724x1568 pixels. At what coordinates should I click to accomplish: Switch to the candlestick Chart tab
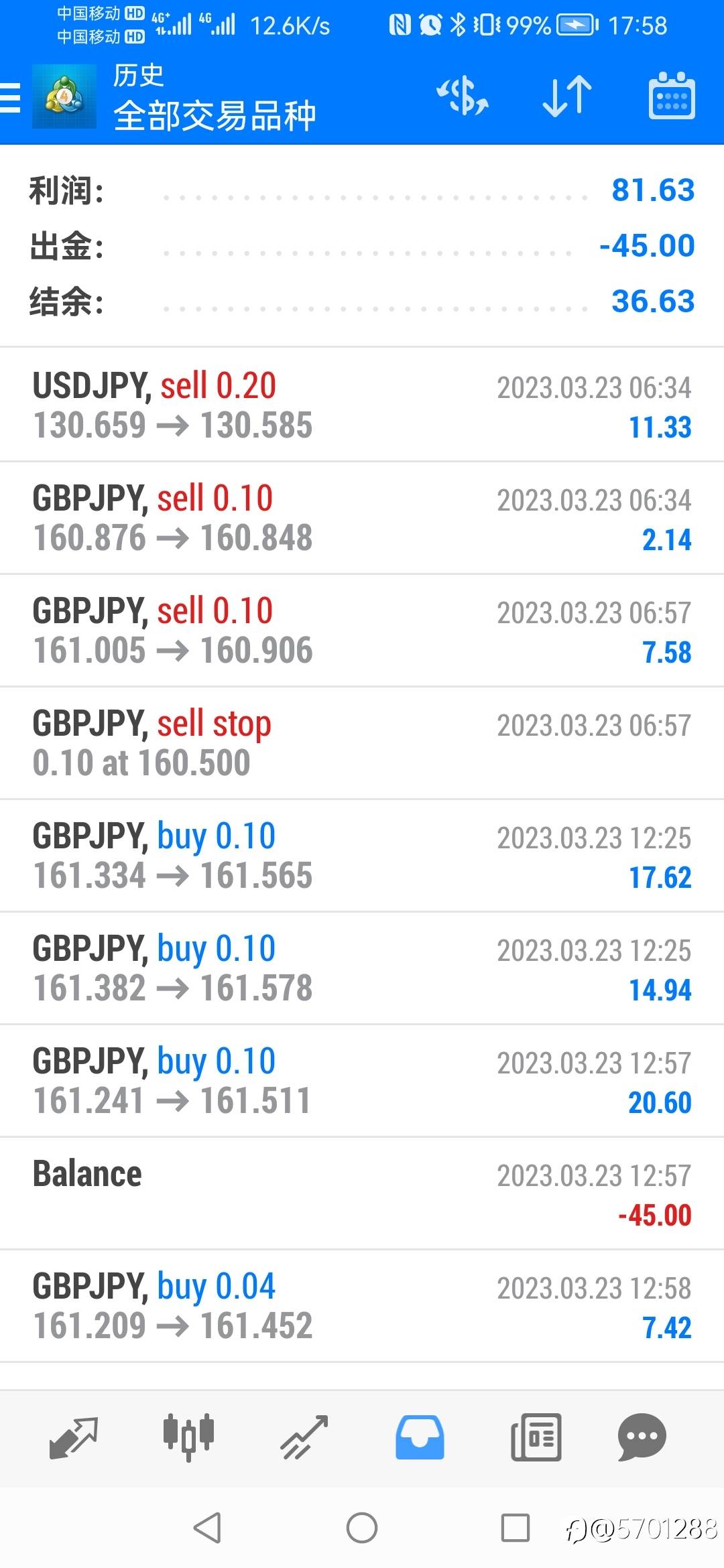pyautogui.click(x=188, y=1437)
